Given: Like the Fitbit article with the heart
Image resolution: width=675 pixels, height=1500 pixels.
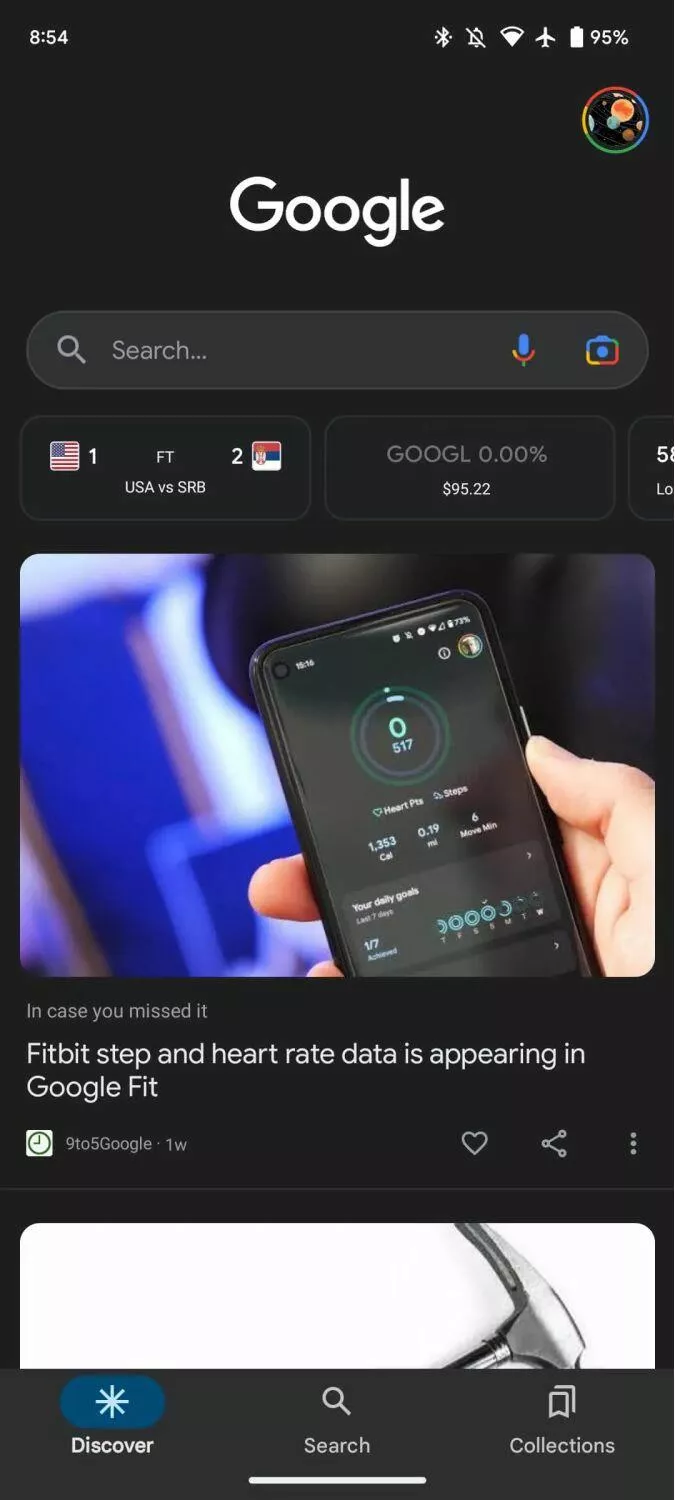Looking at the screenshot, I should [x=474, y=1143].
